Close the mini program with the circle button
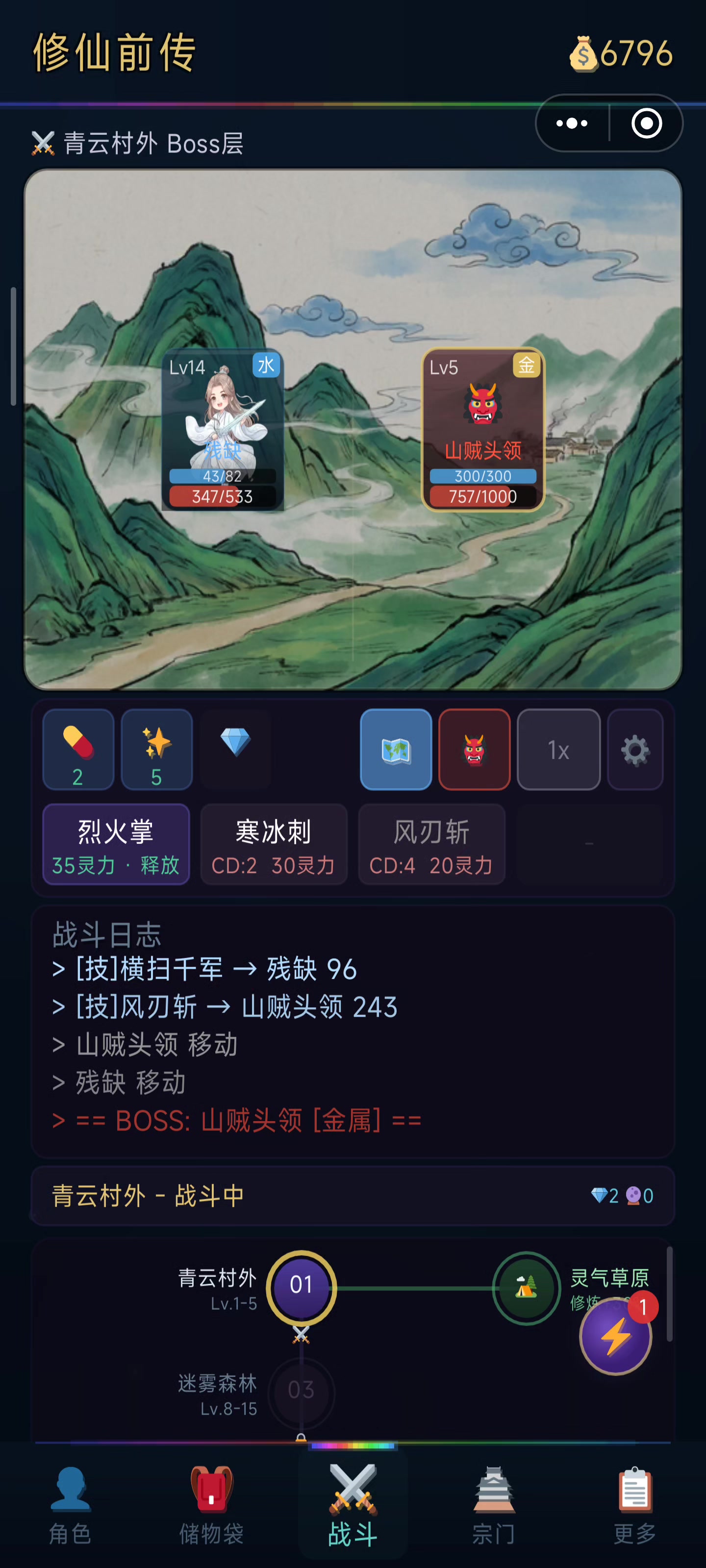Viewport: 706px width, 1568px height. point(646,123)
